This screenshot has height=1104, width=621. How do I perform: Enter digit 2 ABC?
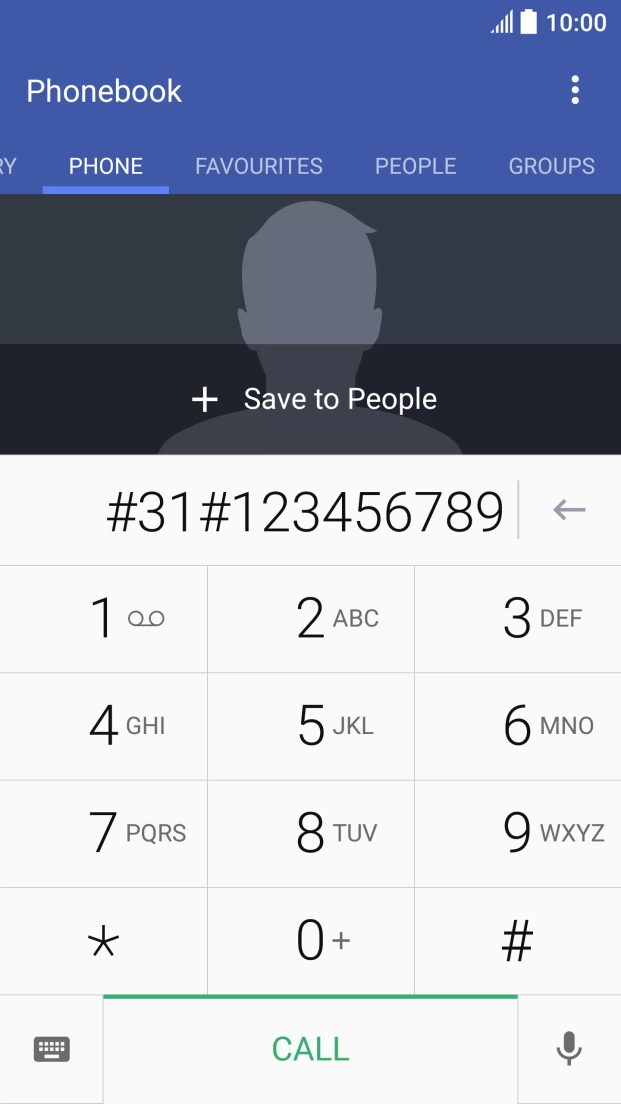tap(311, 618)
